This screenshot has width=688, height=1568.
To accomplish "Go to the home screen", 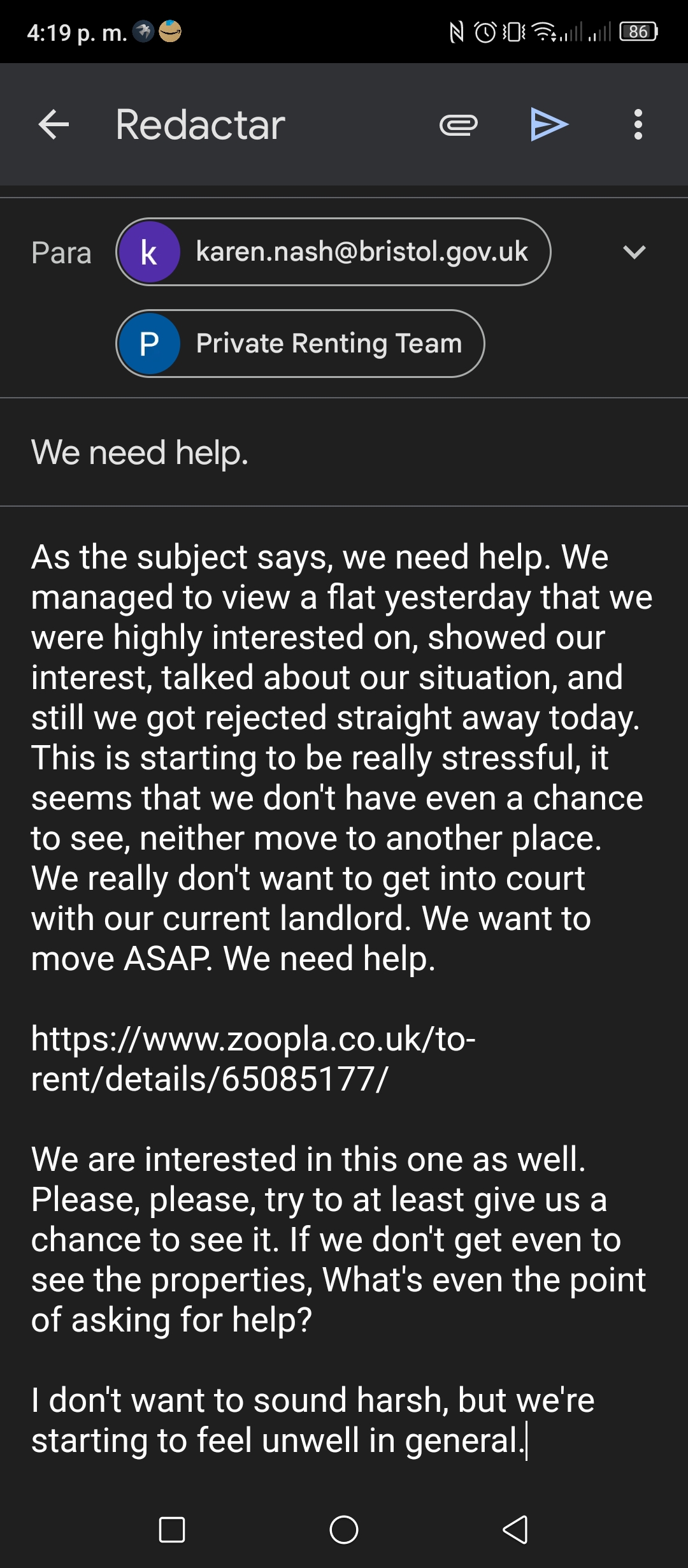I will pyautogui.click(x=344, y=1529).
